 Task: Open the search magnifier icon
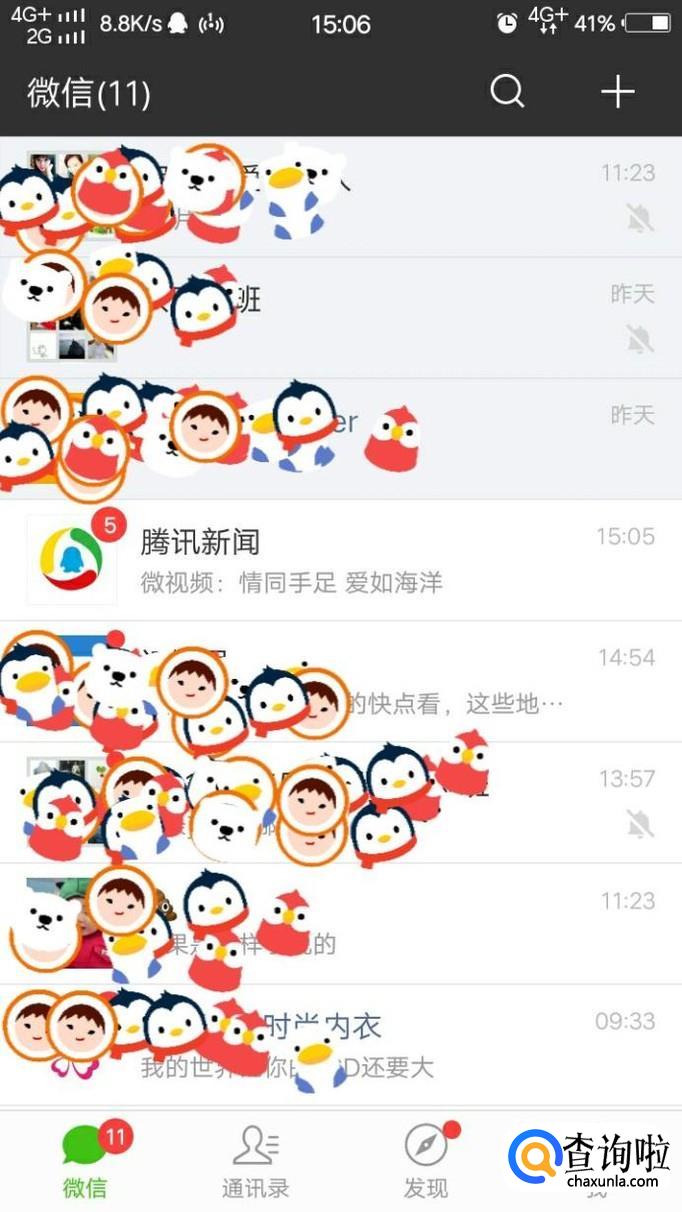tap(507, 92)
